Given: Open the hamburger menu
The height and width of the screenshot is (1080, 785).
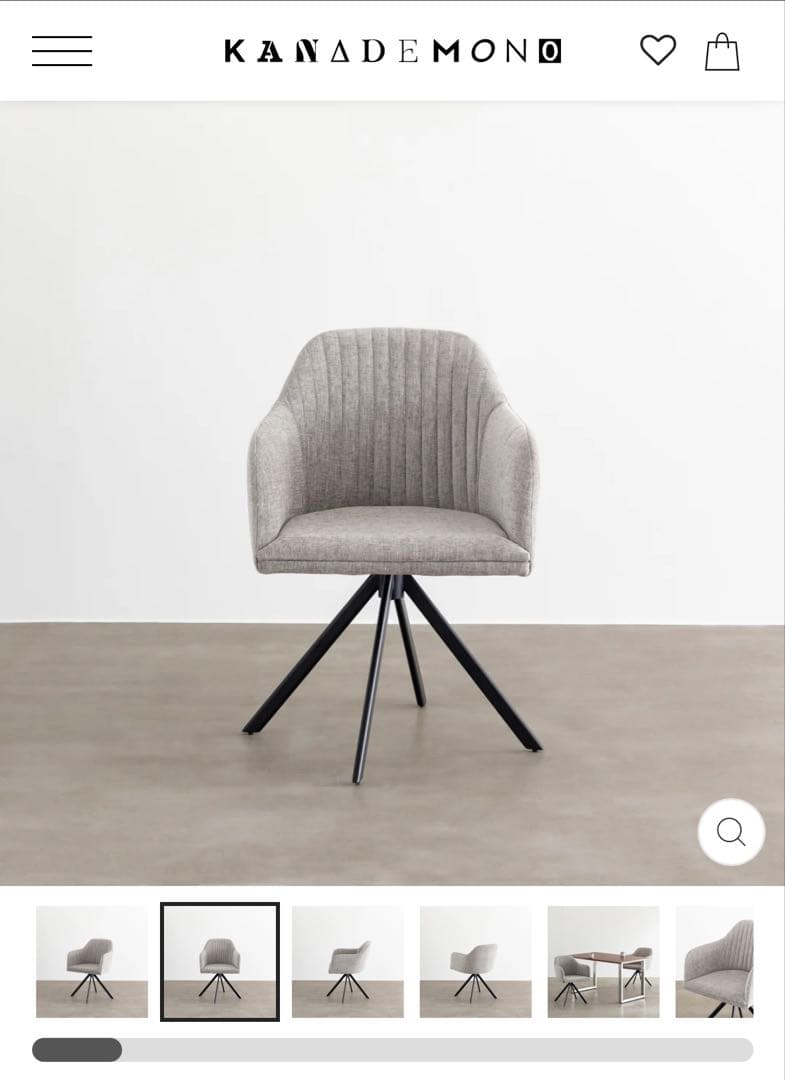Looking at the screenshot, I should tap(62, 51).
